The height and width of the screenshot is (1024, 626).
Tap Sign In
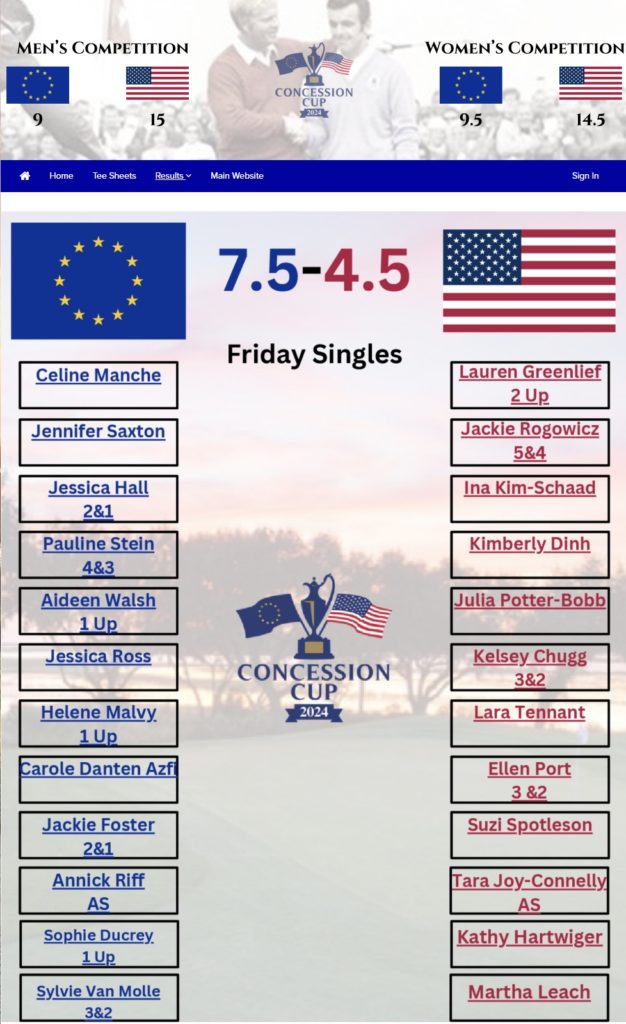585,176
